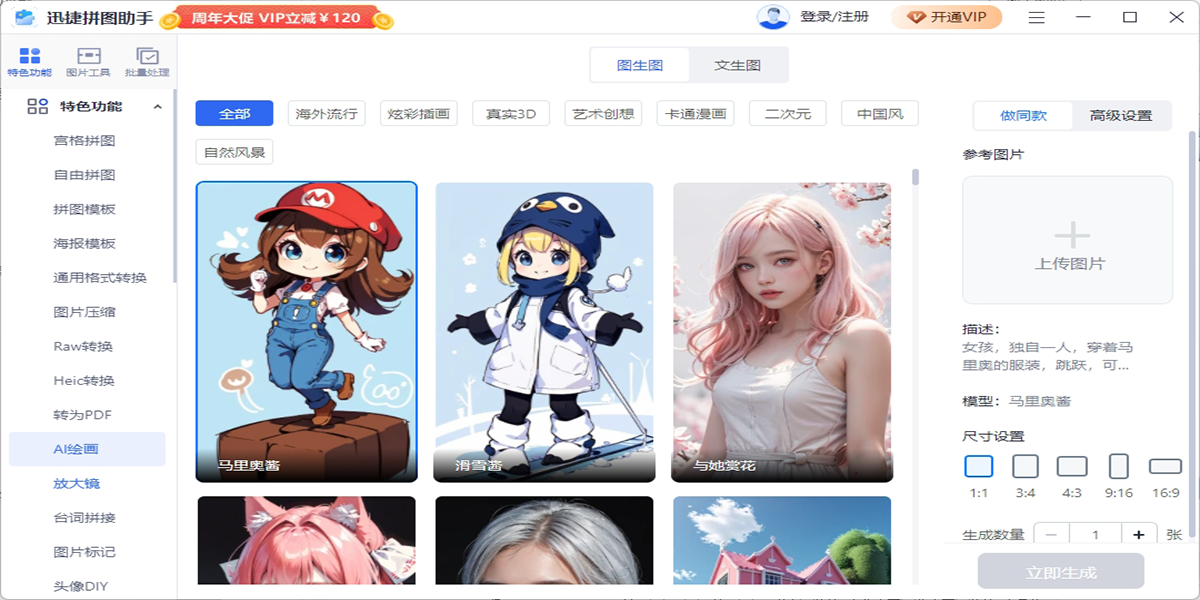Select the 海外流行 style filter

326,114
